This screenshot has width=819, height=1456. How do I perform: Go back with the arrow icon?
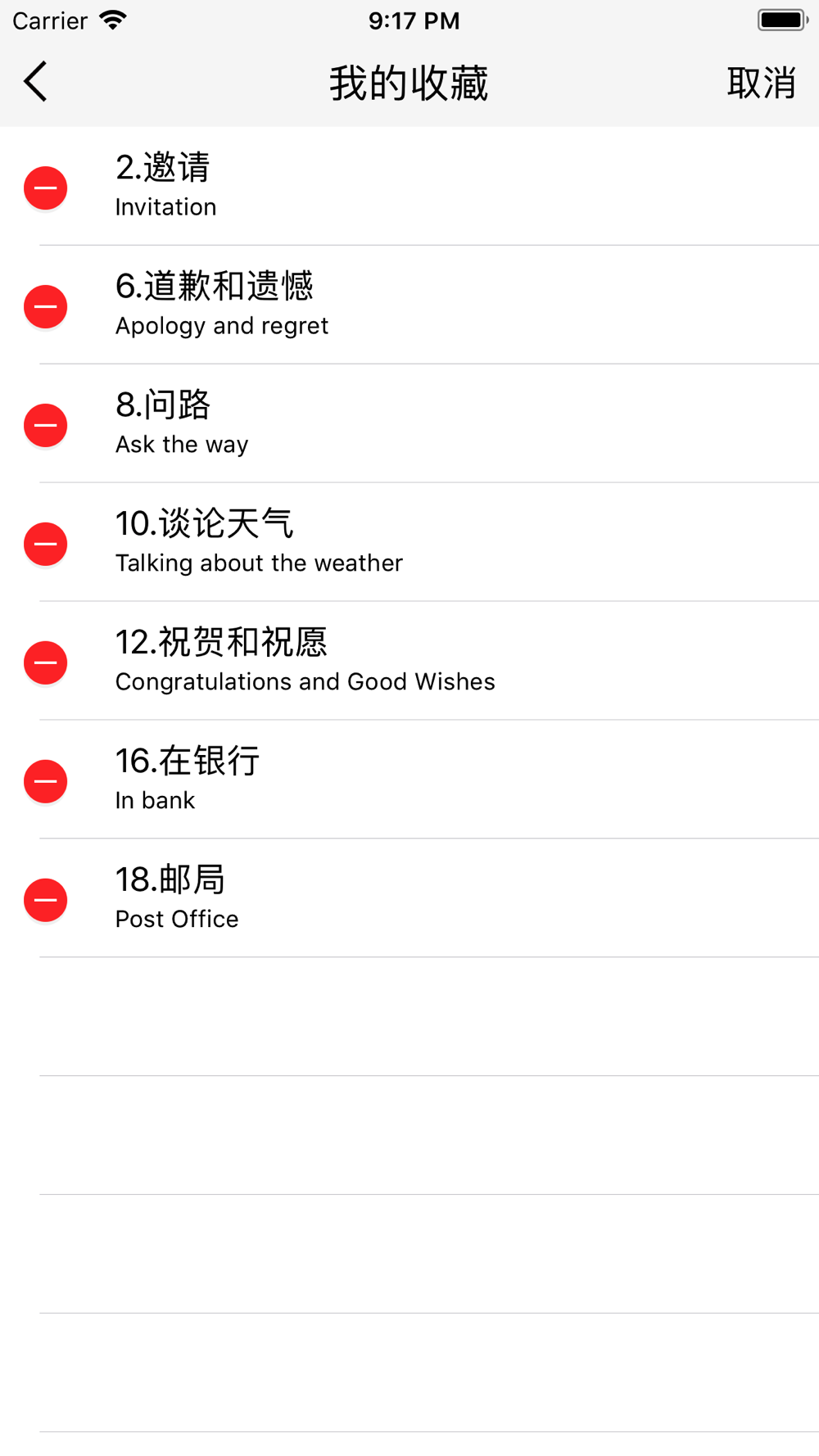point(35,82)
